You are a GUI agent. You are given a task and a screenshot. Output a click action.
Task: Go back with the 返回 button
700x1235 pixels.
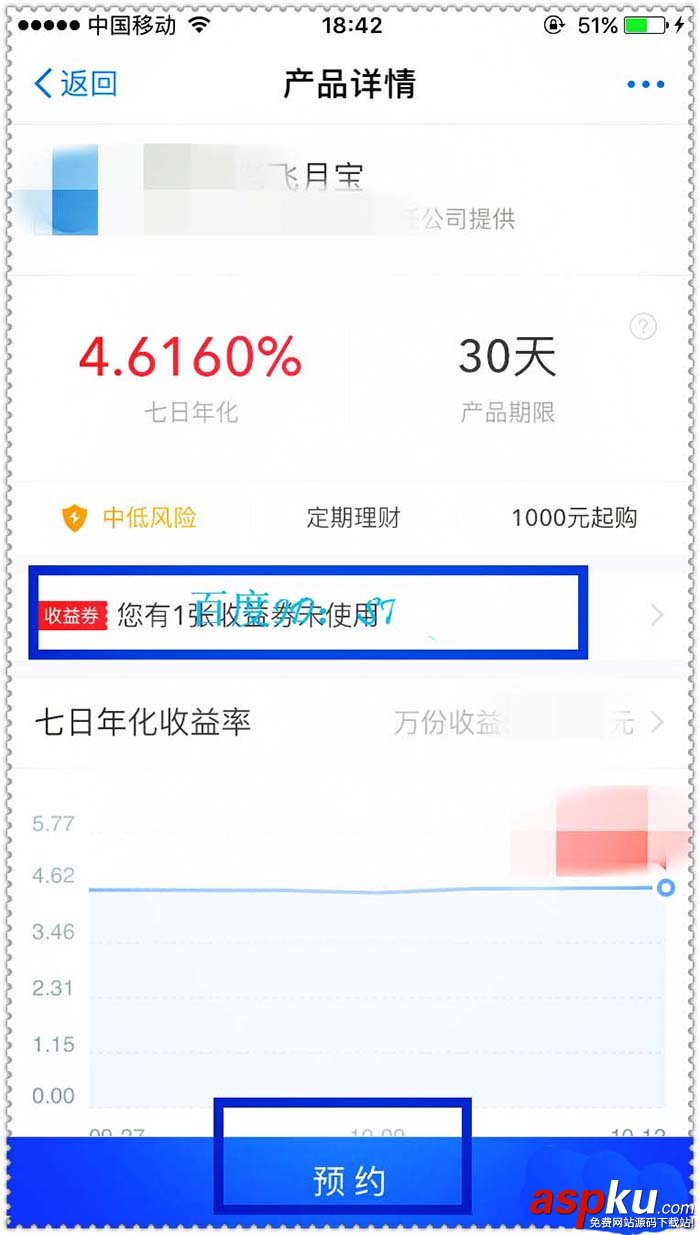coord(76,83)
